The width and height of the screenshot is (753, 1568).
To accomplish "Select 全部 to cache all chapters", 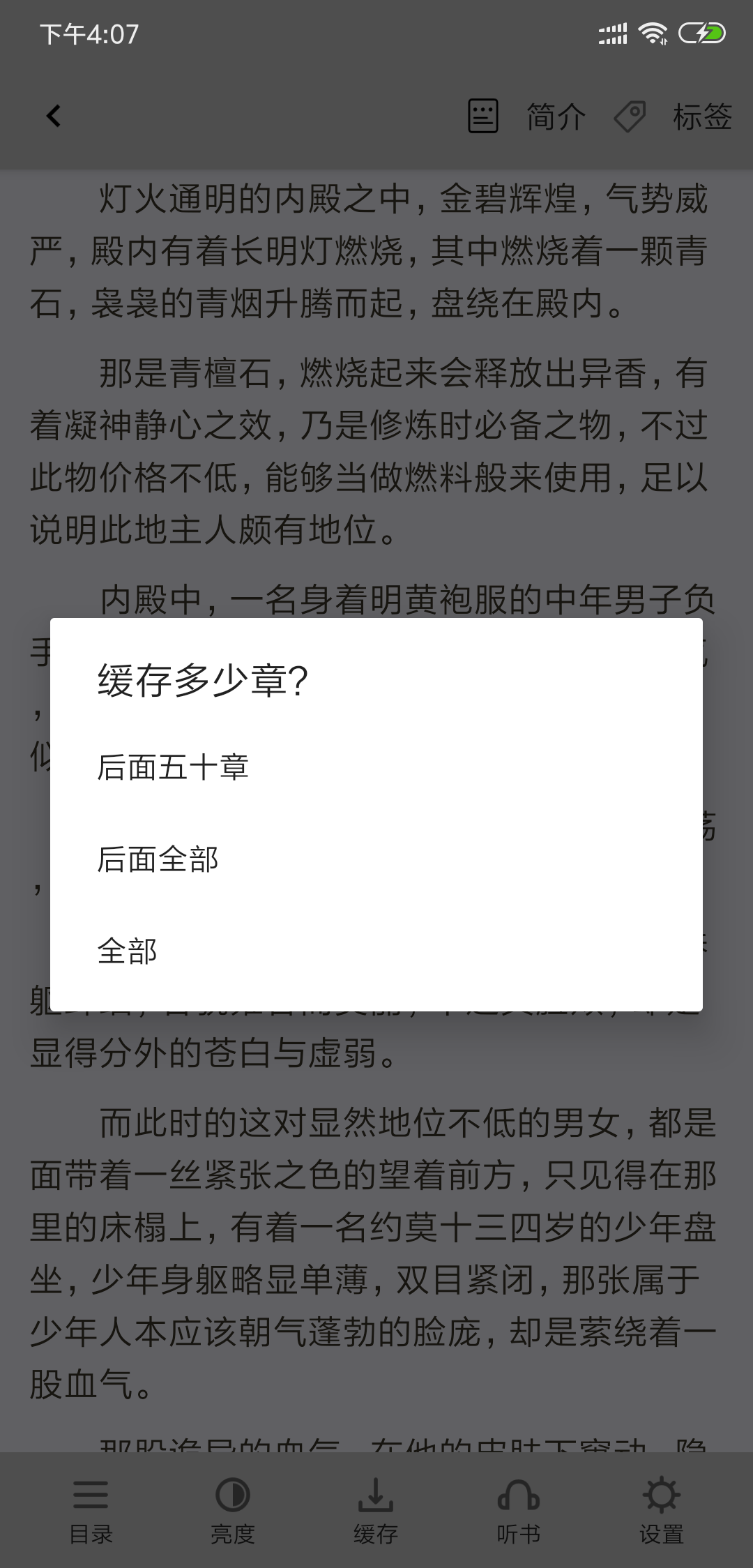I will click(x=376, y=951).
